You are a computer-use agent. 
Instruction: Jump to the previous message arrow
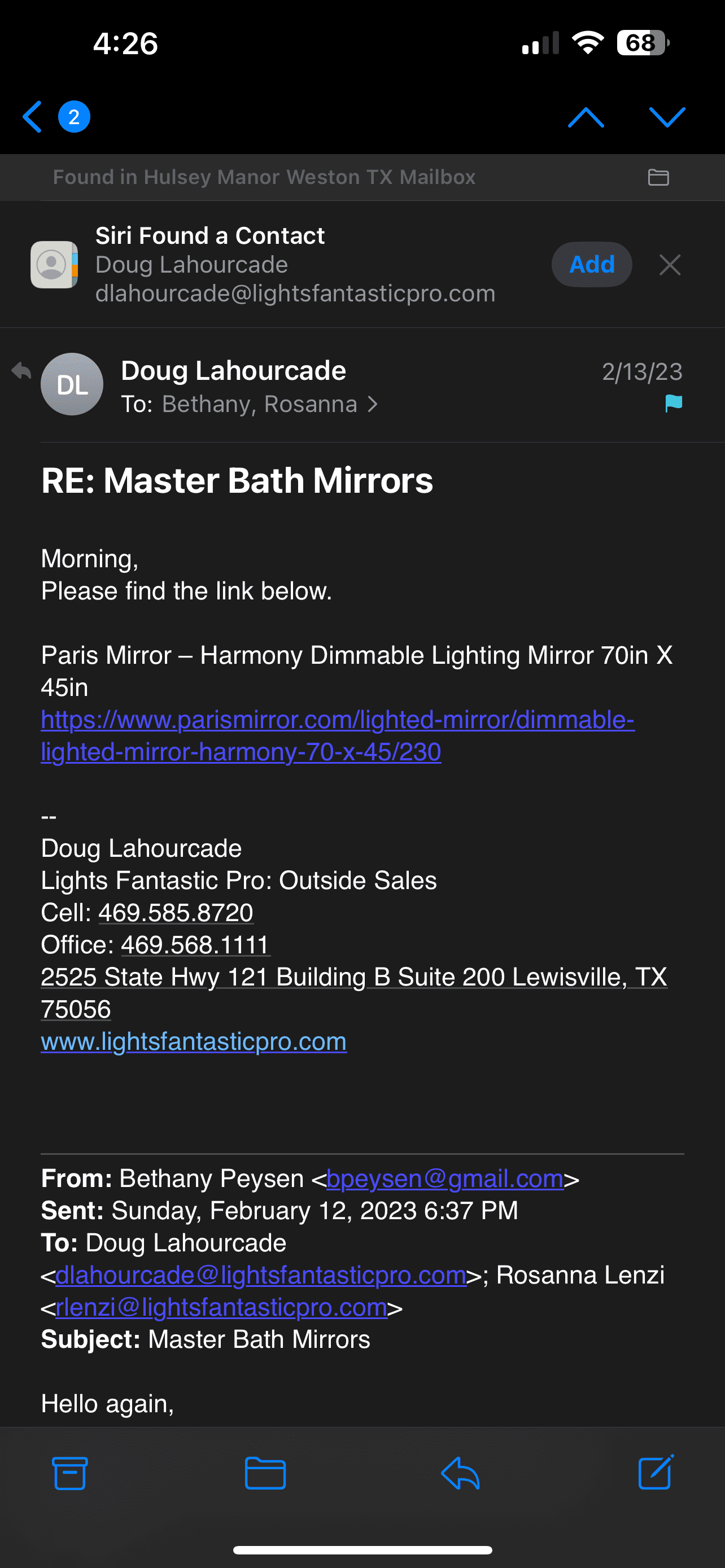585,117
